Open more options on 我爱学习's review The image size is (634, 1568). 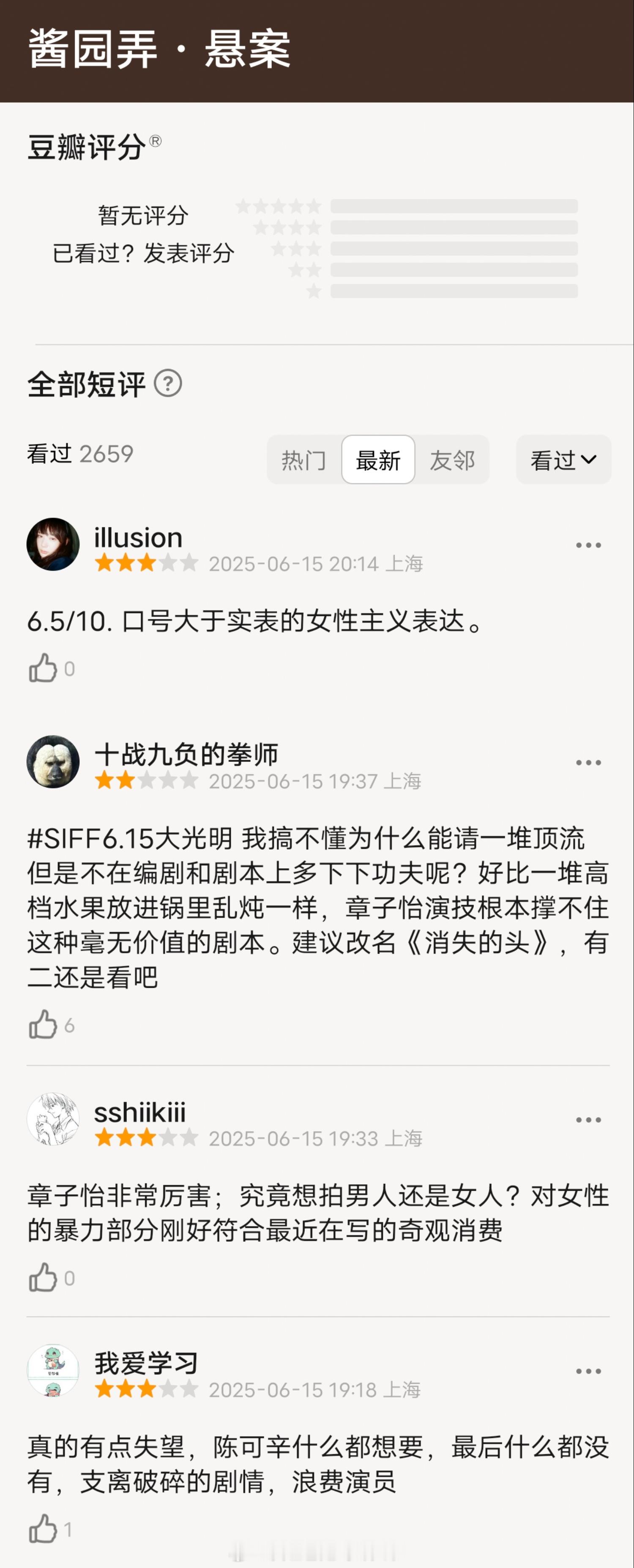point(588,1372)
